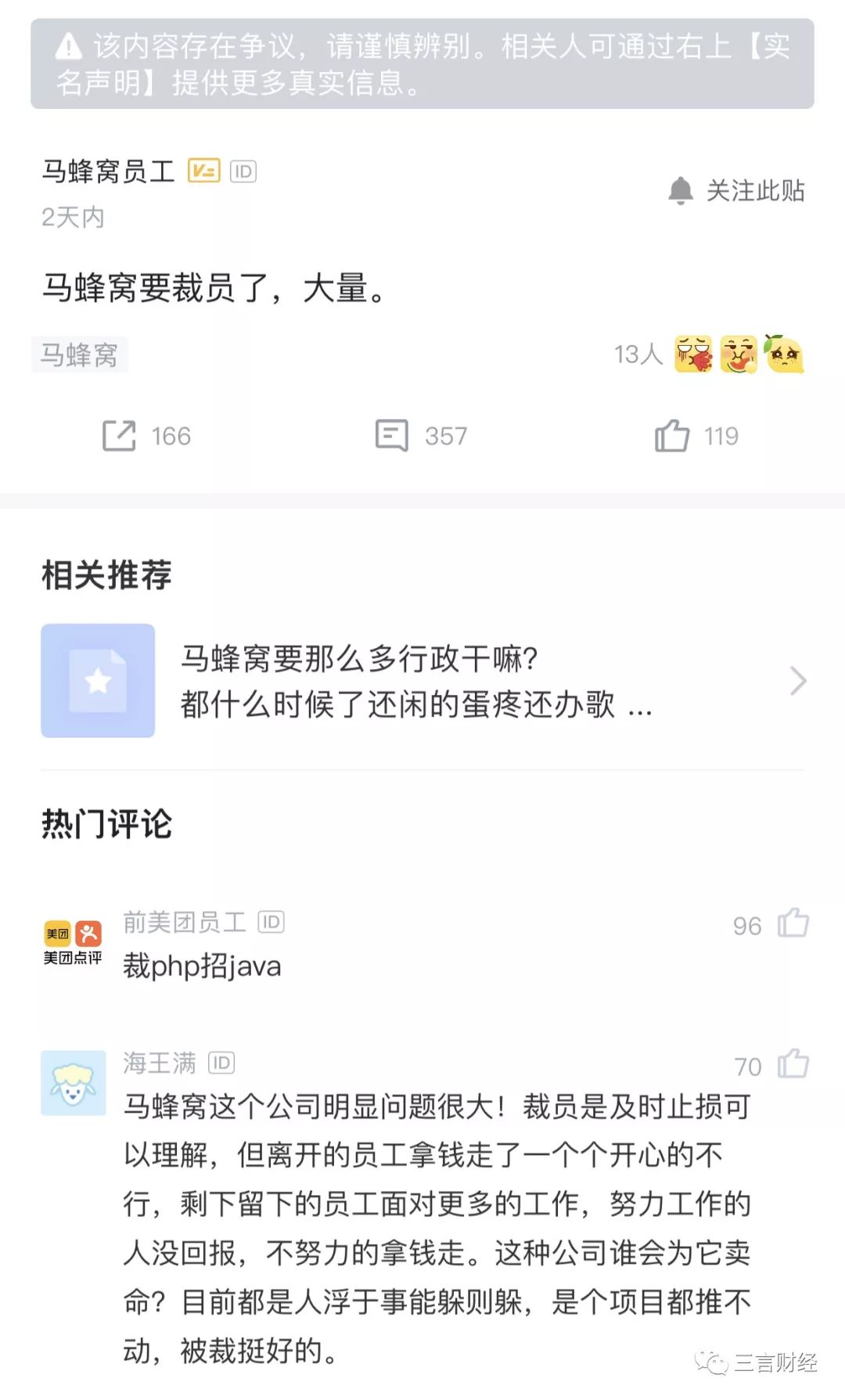Open the poster 马蜂窝员工's profile
The width and height of the screenshot is (845, 1400).
tap(108, 171)
